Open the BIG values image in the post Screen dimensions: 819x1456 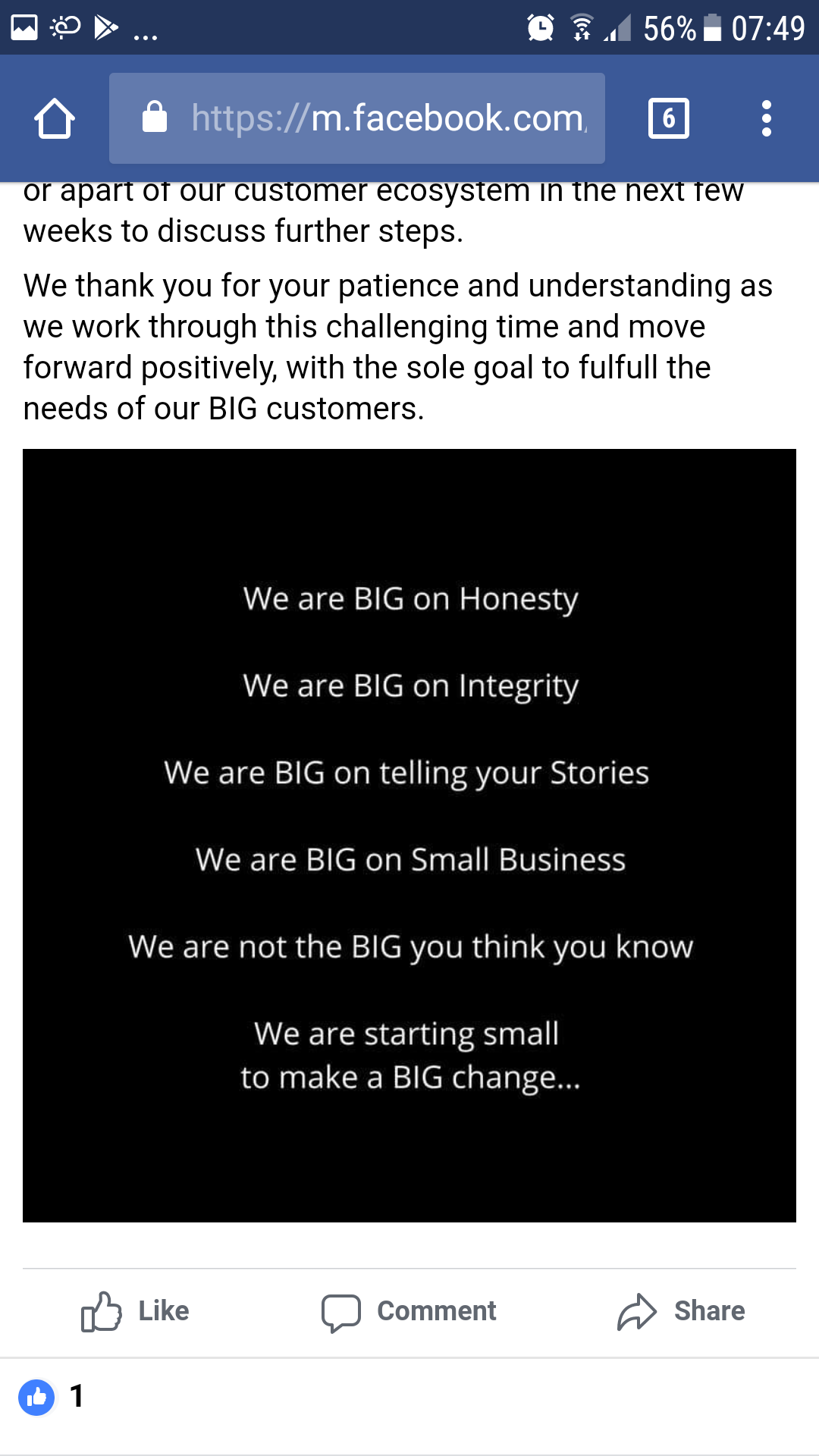(409, 836)
